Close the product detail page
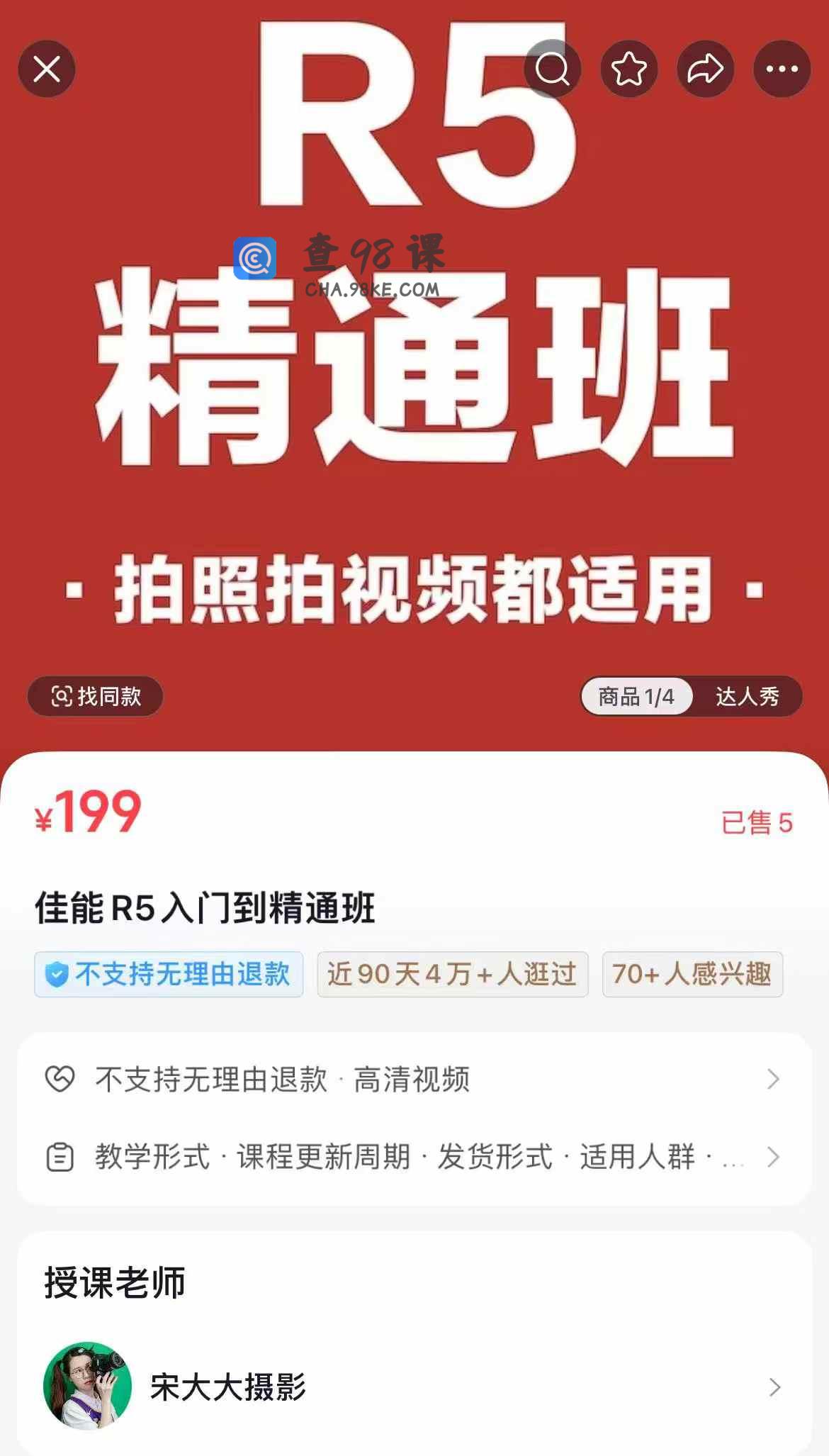This screenshot has height=1456, width=829. 47,69
